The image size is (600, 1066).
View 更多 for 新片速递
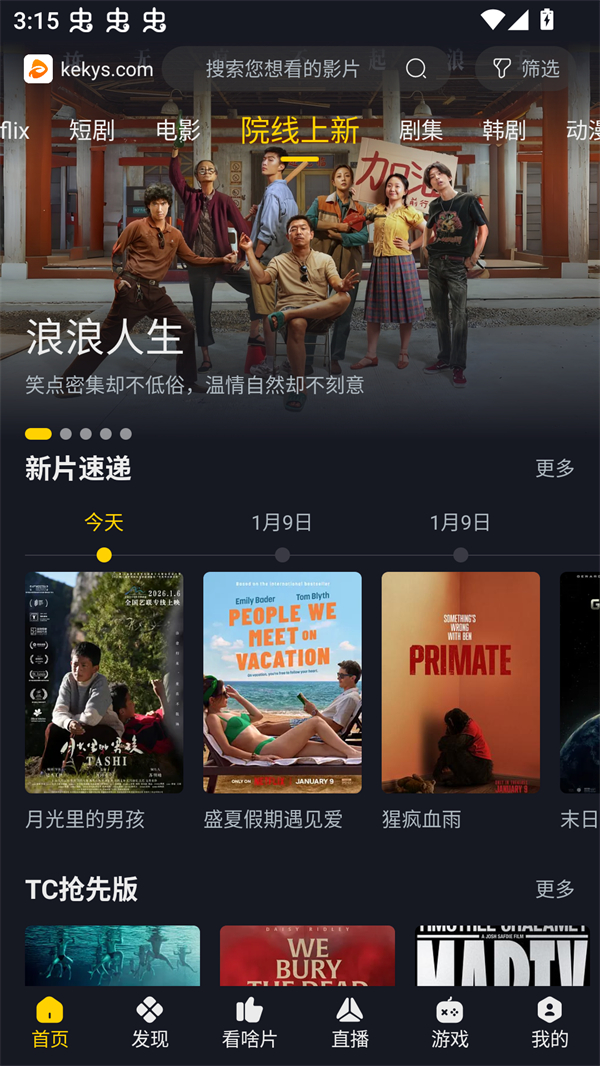tap(555, 468)
